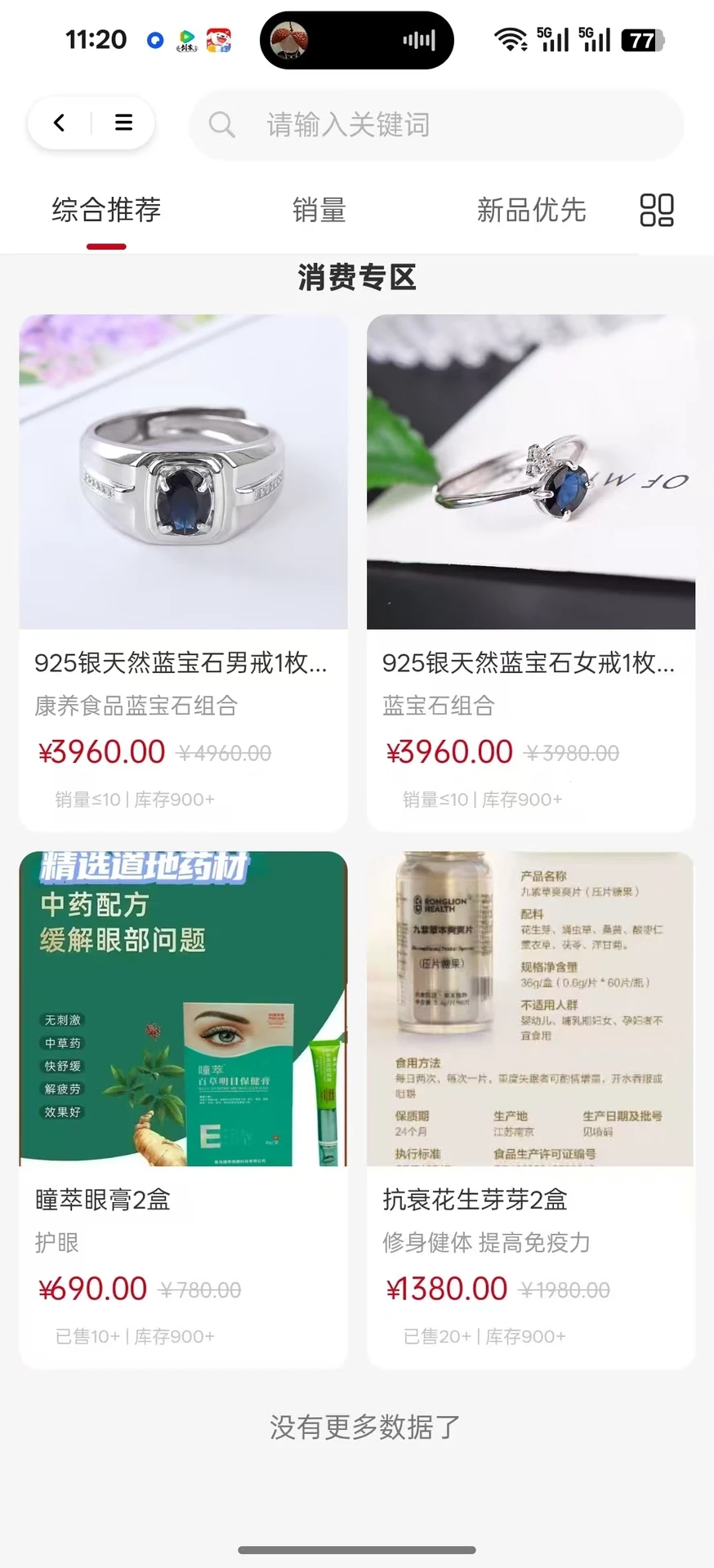
Task: Tap the Wi-Fi icon in status bar
Action: pos(511,38)
